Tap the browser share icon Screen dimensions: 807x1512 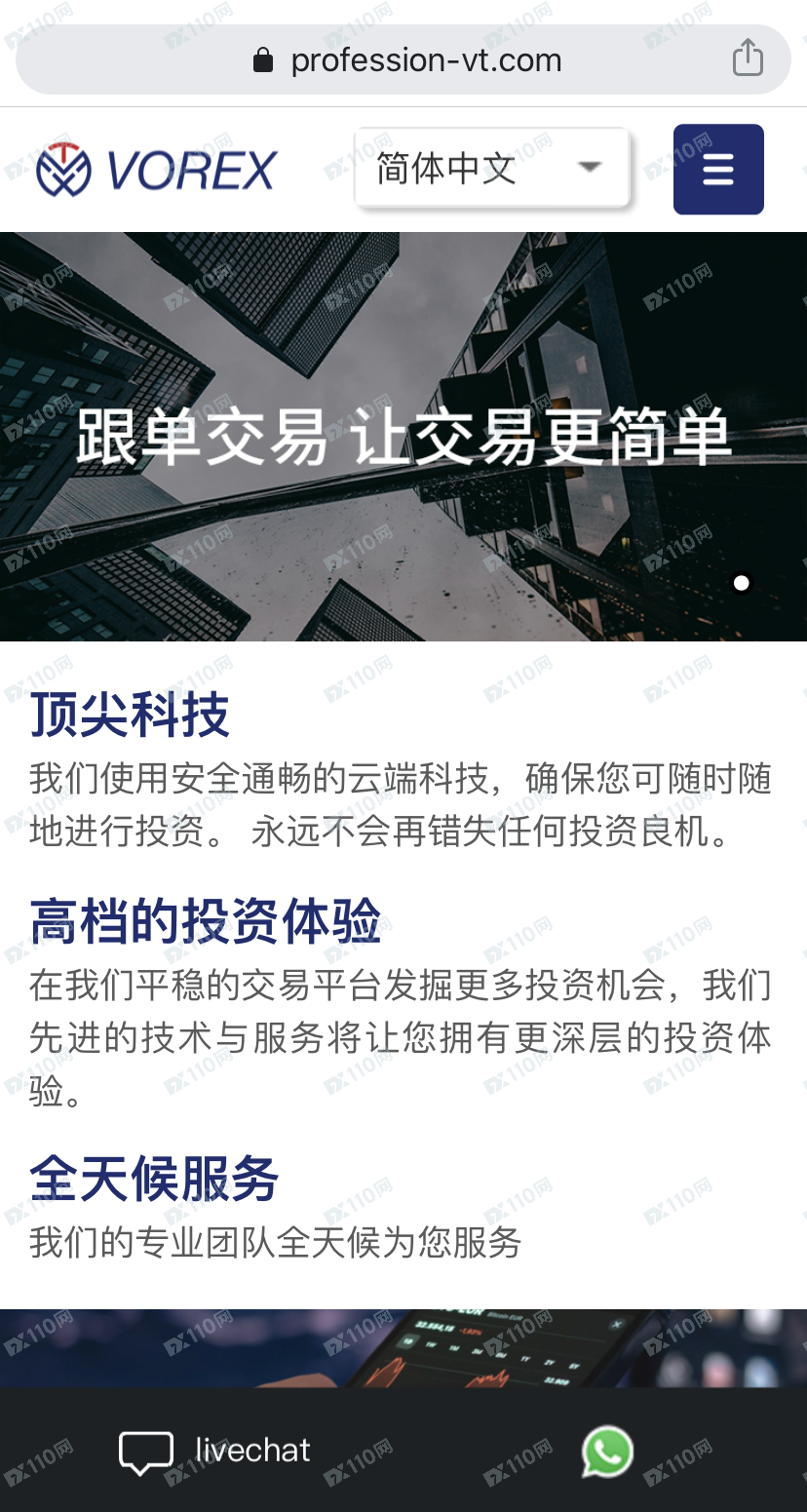click(748, 58)
